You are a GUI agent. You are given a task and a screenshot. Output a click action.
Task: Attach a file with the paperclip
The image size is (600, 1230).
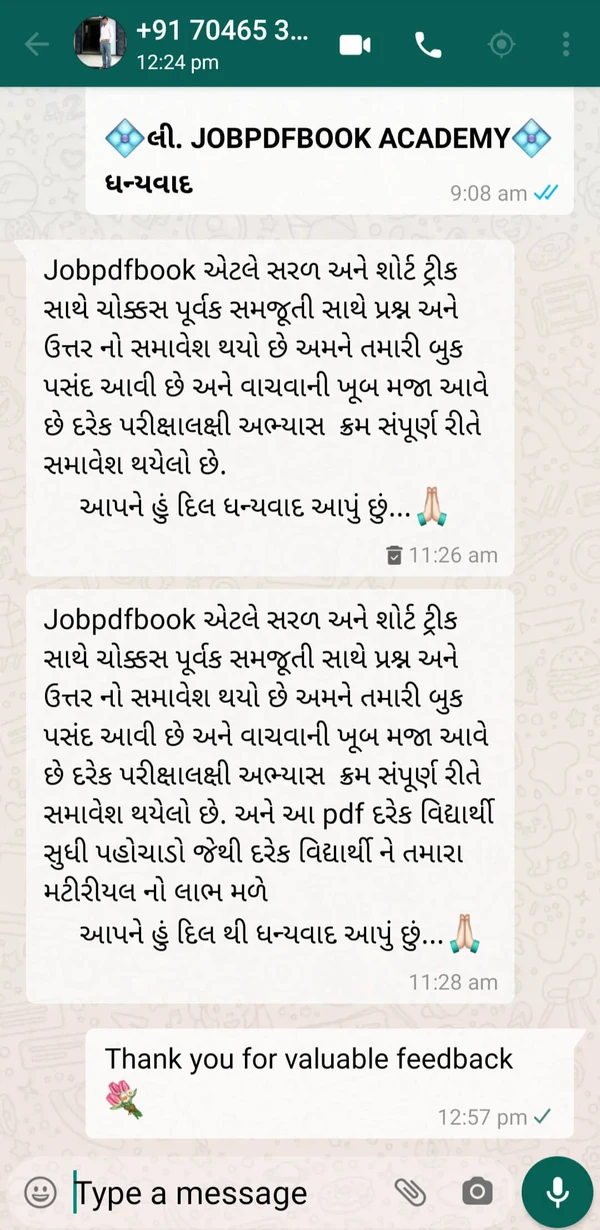(x=409, y=1191)
